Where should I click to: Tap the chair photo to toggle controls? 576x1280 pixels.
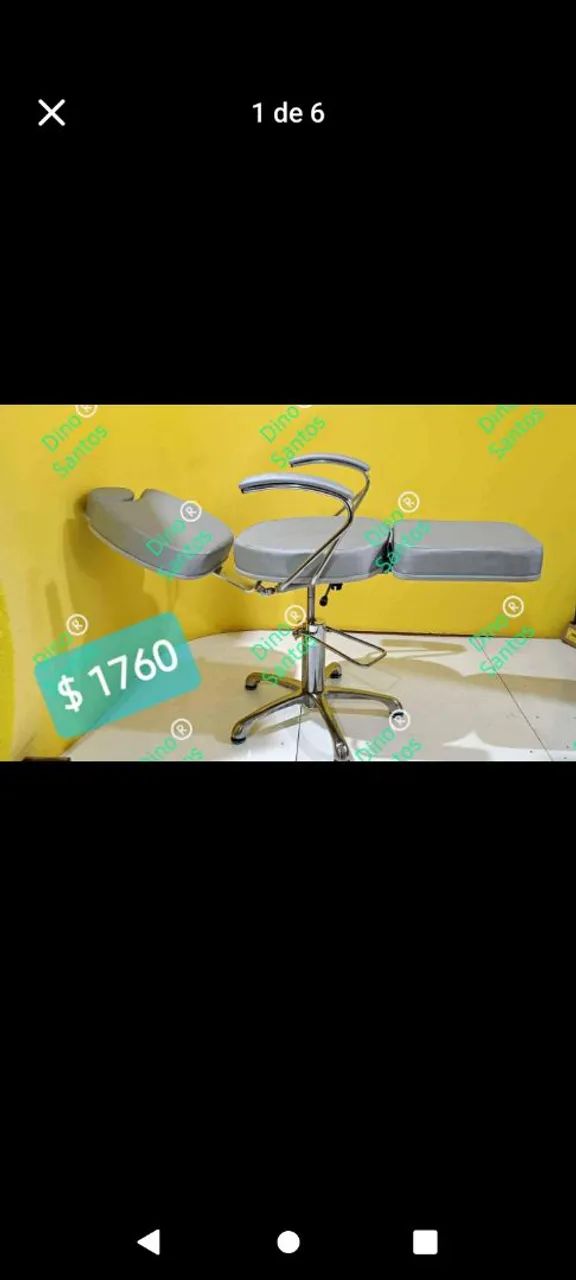(288, 583)
